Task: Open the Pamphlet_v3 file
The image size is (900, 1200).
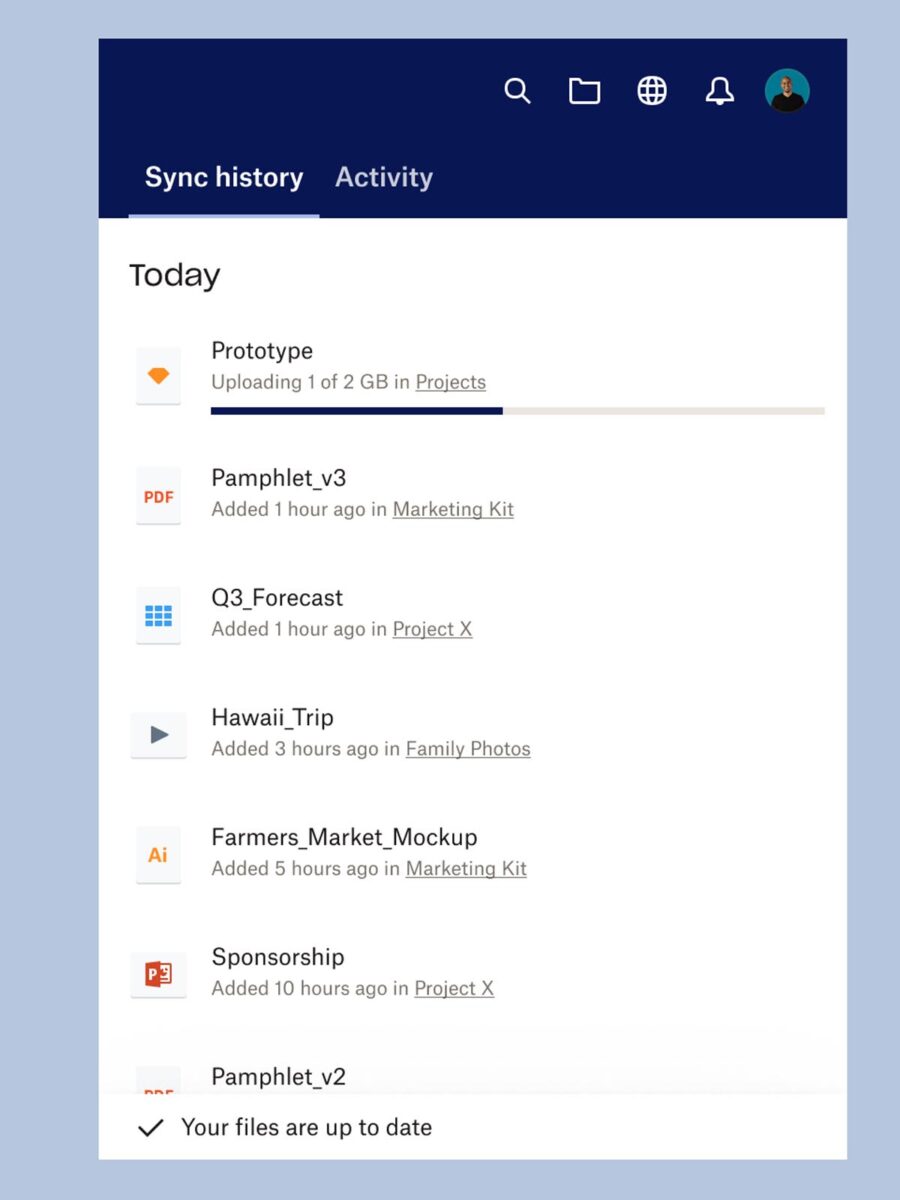Action: [279, 478]
